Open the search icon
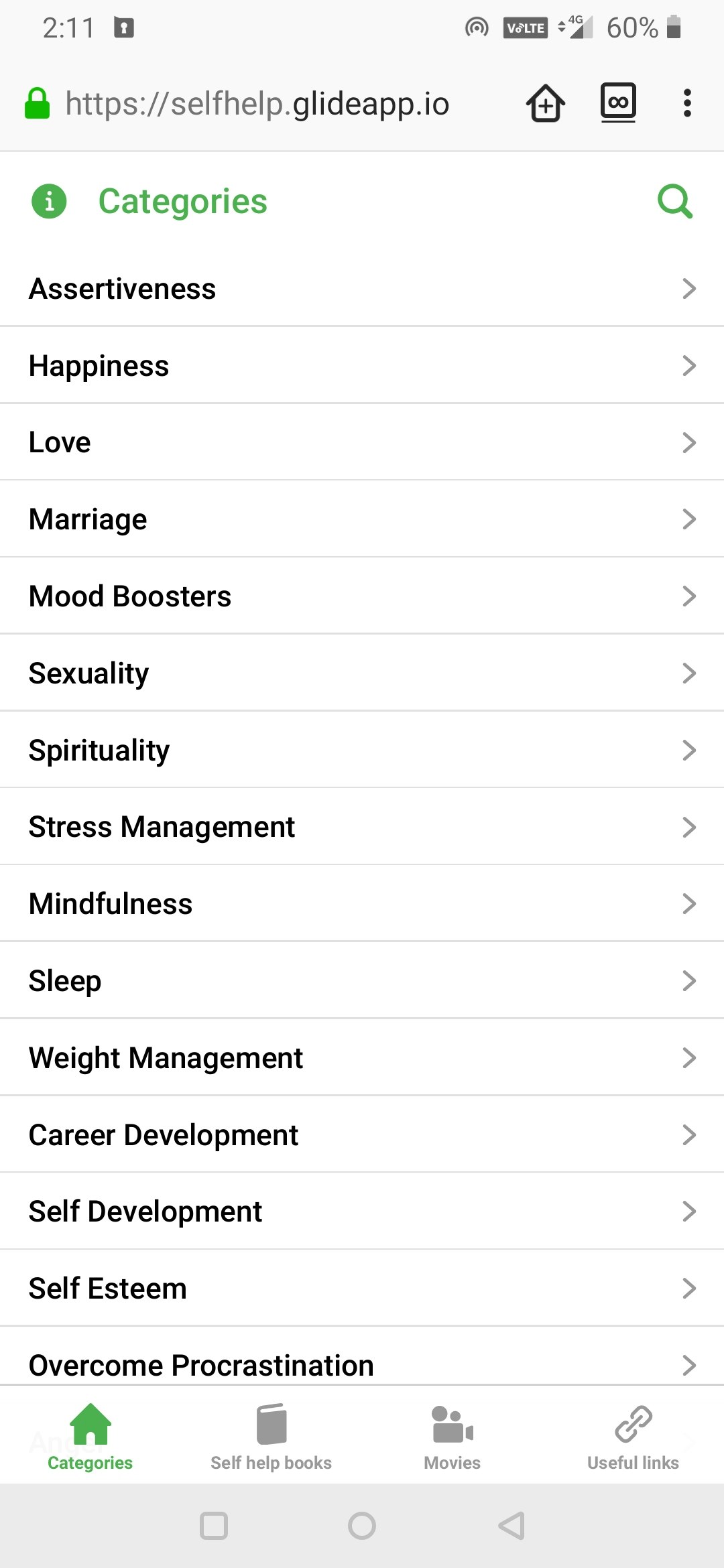 click(675, 201)
